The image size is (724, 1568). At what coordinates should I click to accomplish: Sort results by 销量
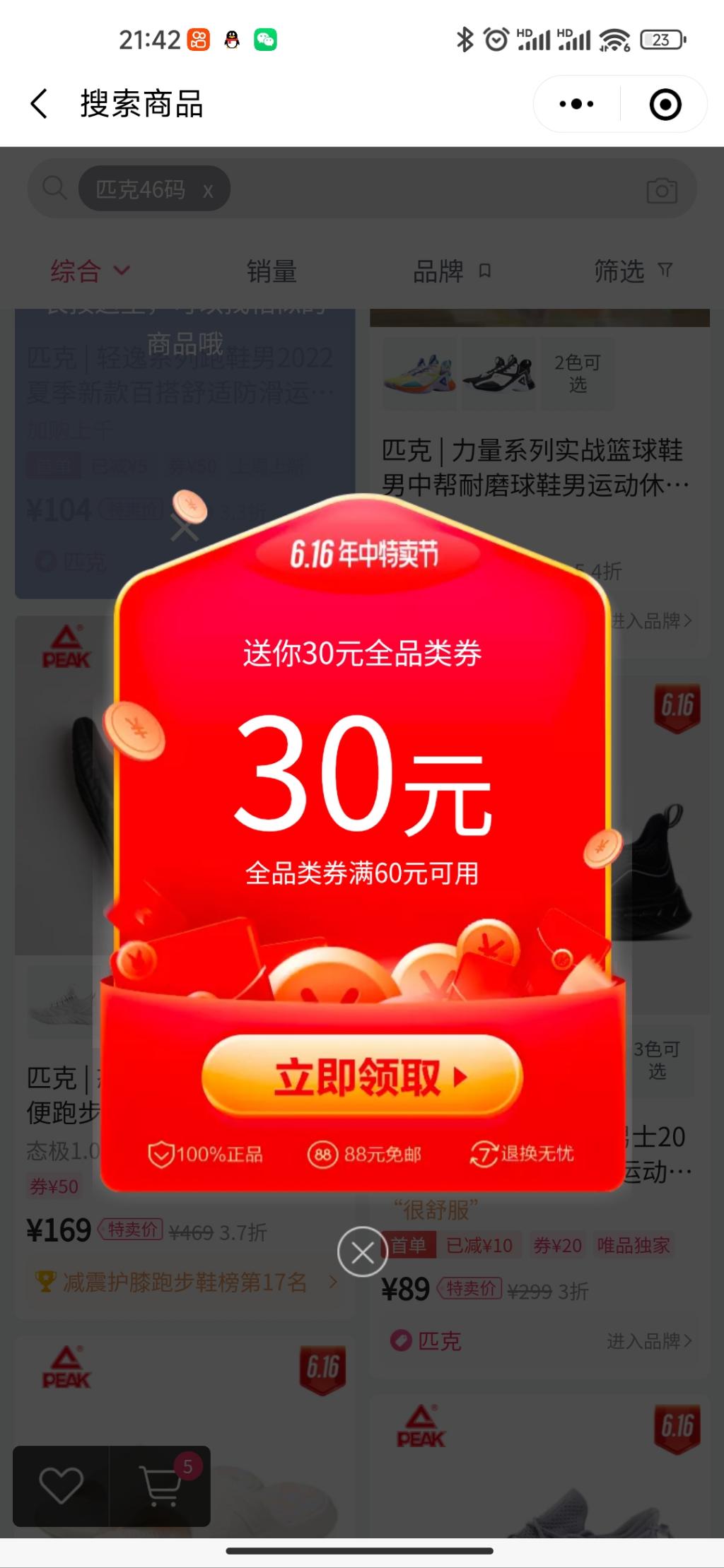[x=271, y=271]
